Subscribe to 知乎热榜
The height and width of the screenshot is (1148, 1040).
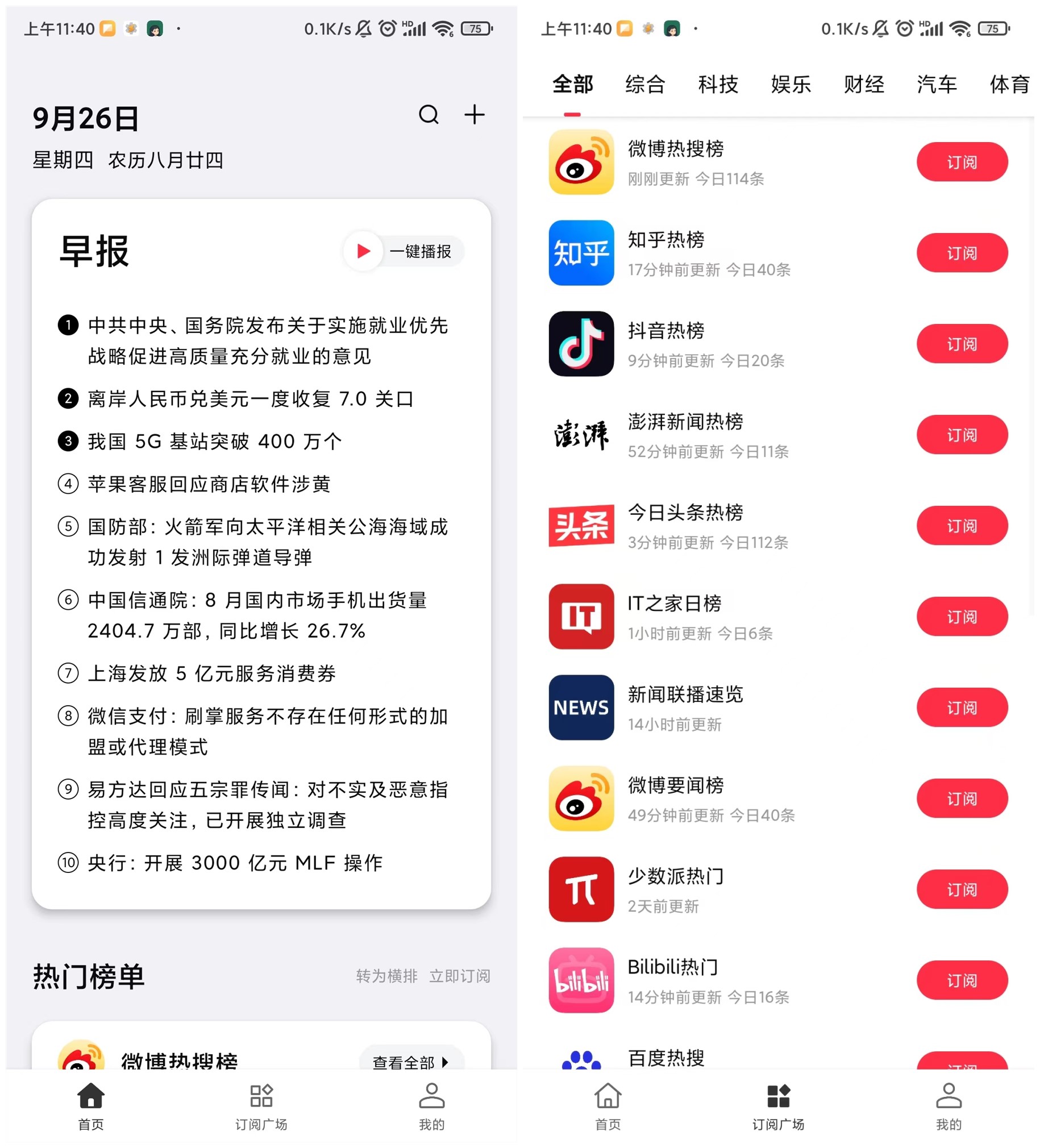[962, 253]
